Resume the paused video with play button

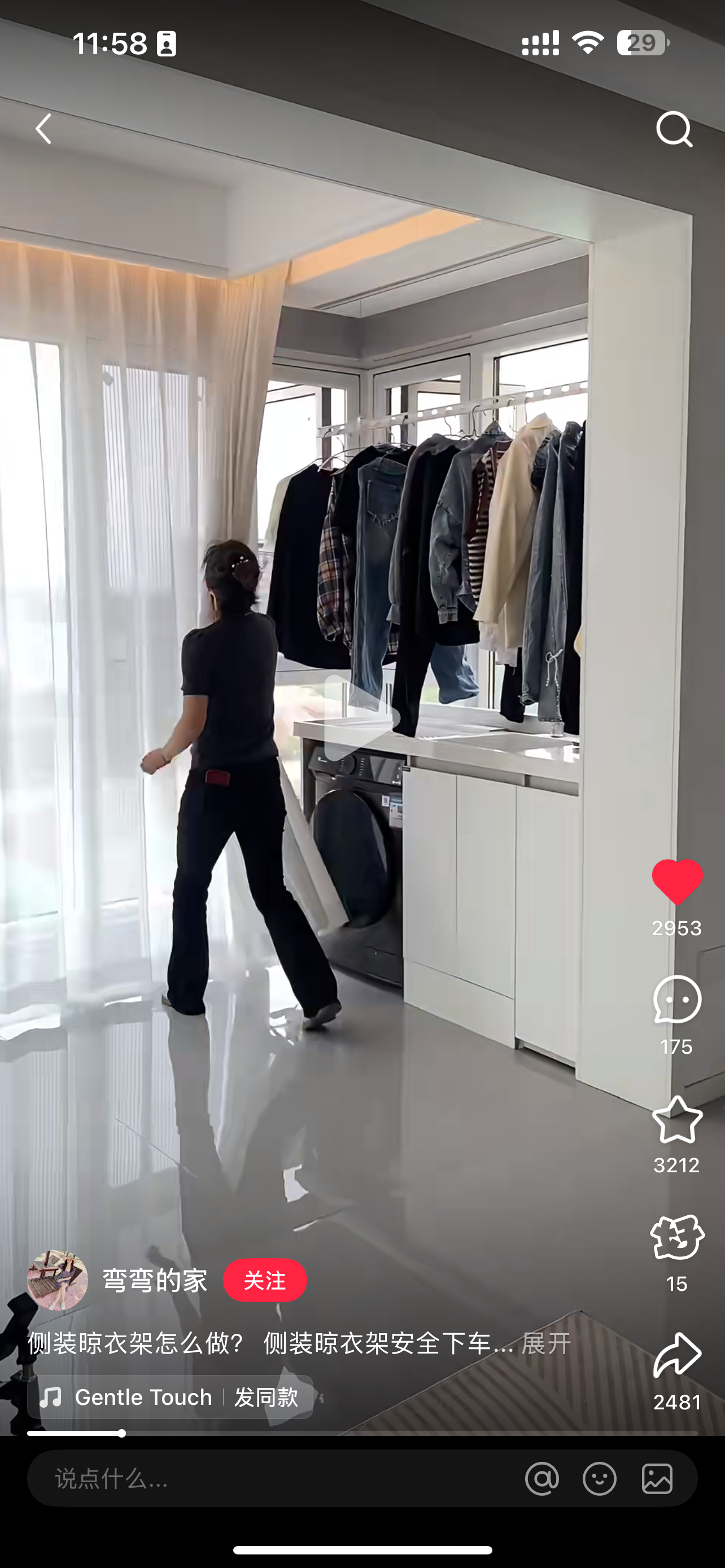click(x=361, y=719)
